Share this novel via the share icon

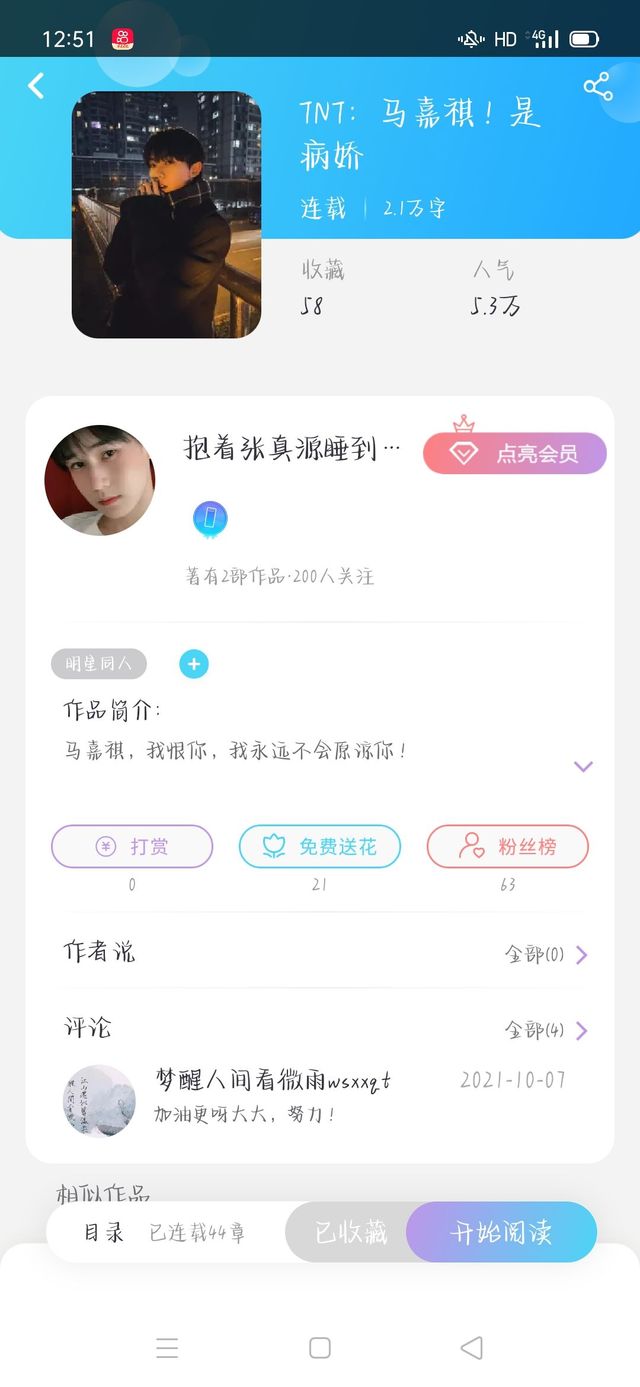coord(598,87)
